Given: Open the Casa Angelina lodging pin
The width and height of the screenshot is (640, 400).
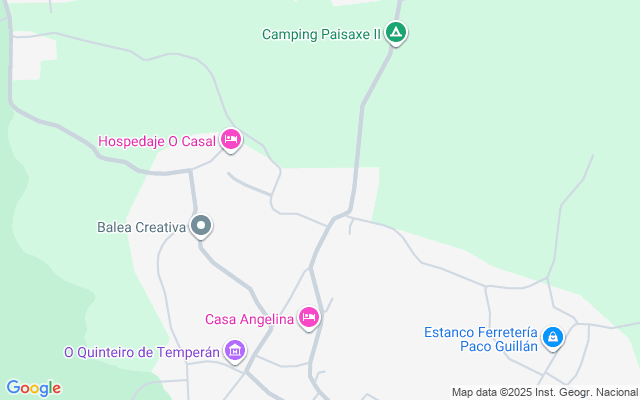Looking at the screenshot, I should point(309,318).
